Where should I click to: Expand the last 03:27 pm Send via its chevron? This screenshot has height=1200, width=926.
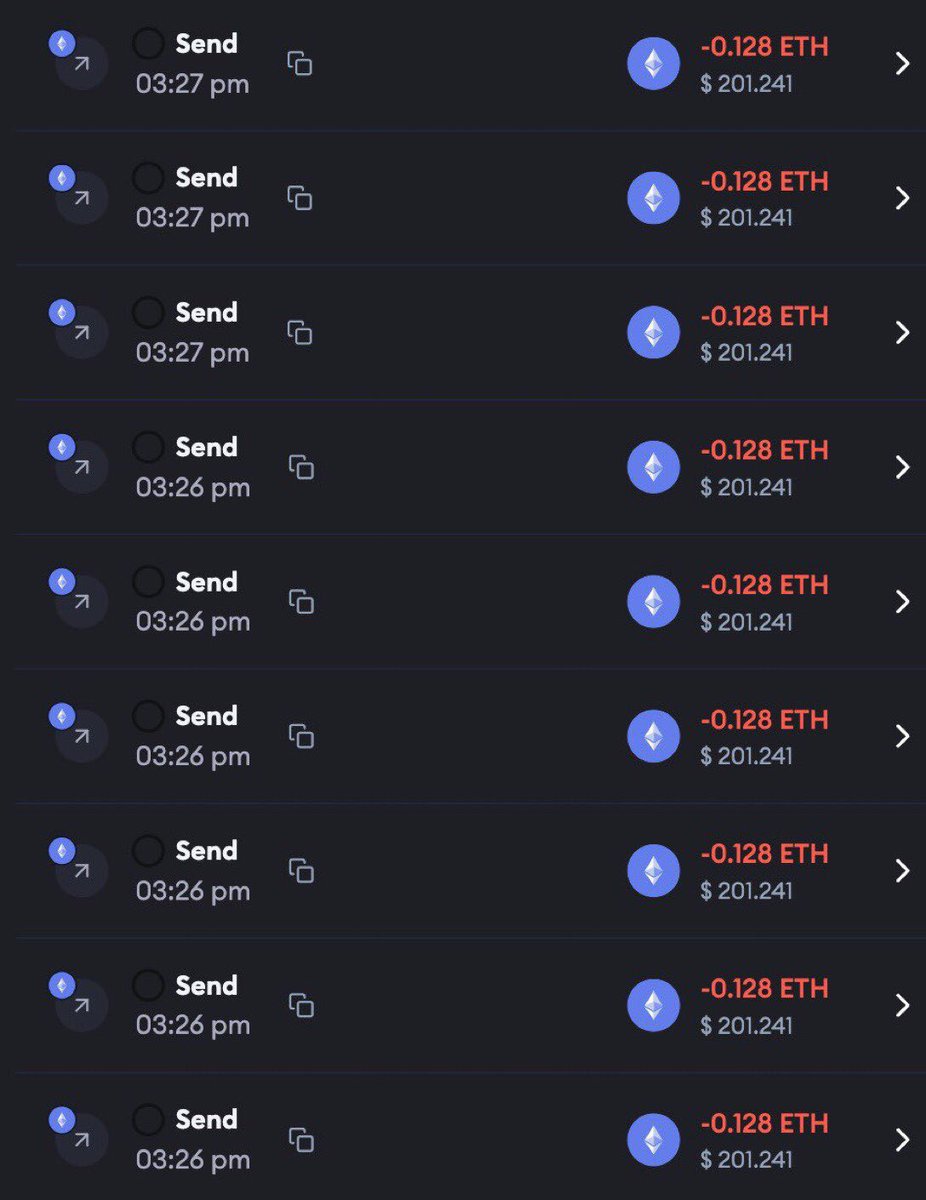[902, 333]
